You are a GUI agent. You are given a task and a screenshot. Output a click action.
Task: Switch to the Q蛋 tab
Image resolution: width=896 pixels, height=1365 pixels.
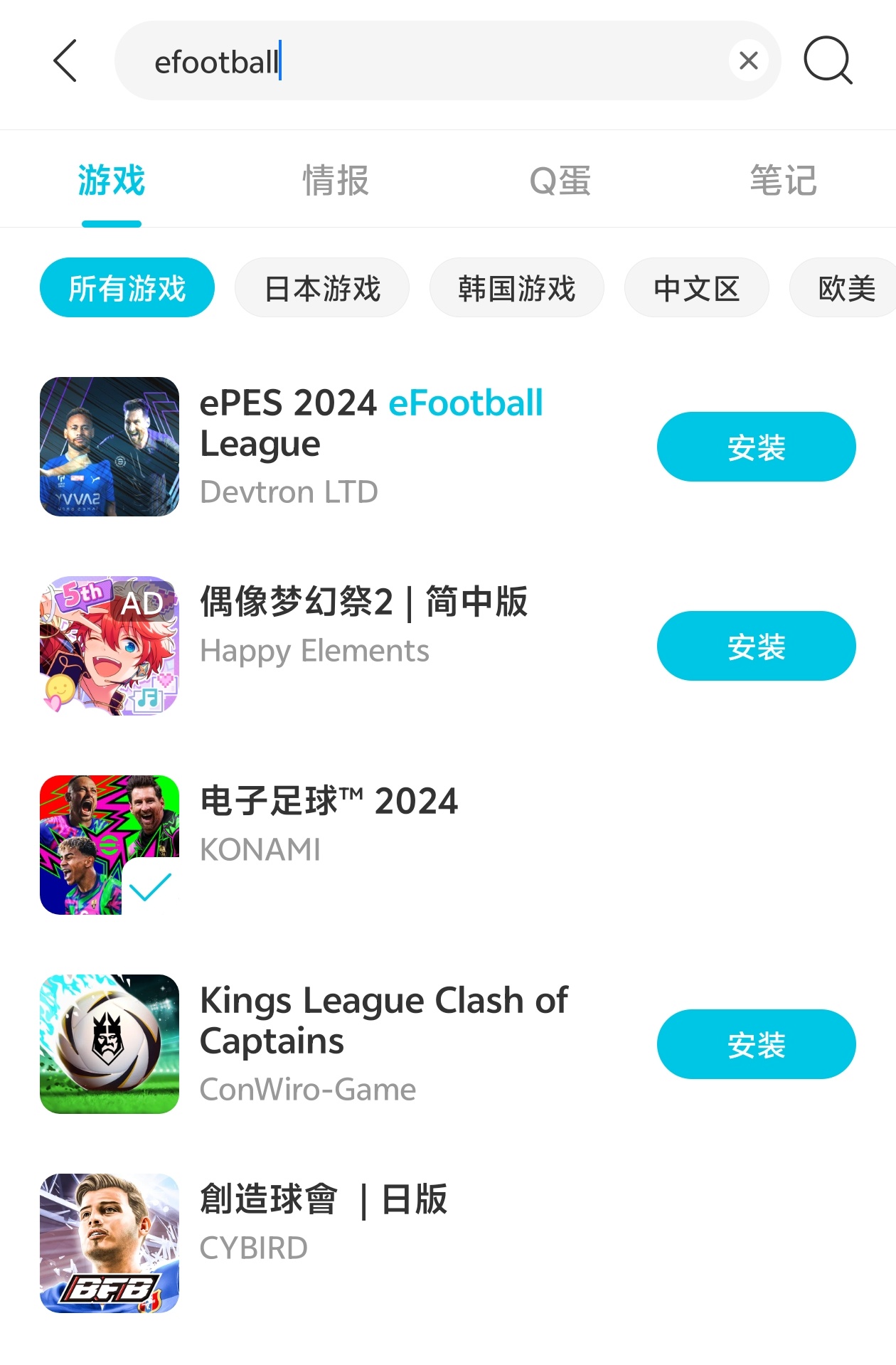(560, 180)
